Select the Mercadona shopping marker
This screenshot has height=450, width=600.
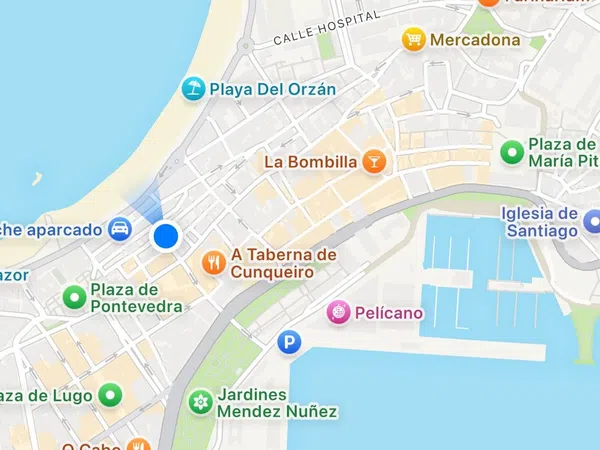tap(413, 40)
